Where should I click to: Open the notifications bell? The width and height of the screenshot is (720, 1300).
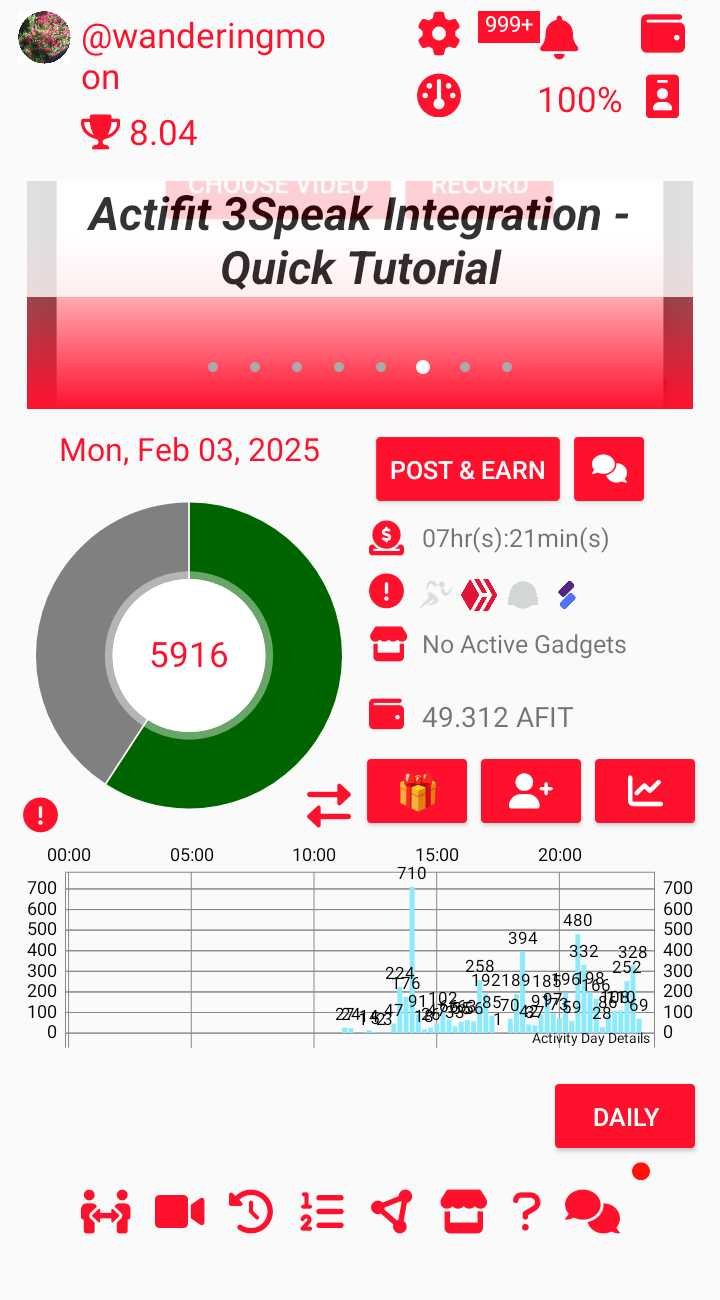[x=559, y=37]
